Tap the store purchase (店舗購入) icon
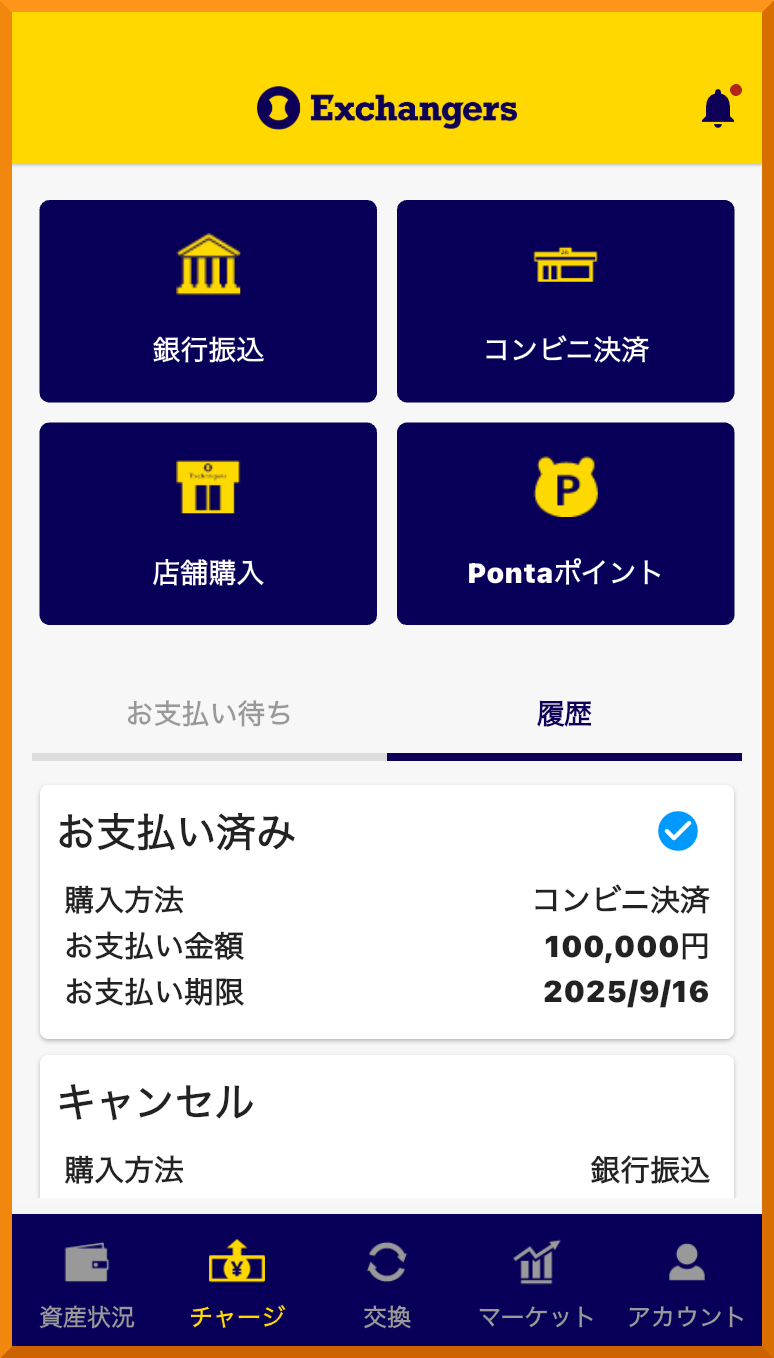Screen dimensions: 774x1358 207,487
